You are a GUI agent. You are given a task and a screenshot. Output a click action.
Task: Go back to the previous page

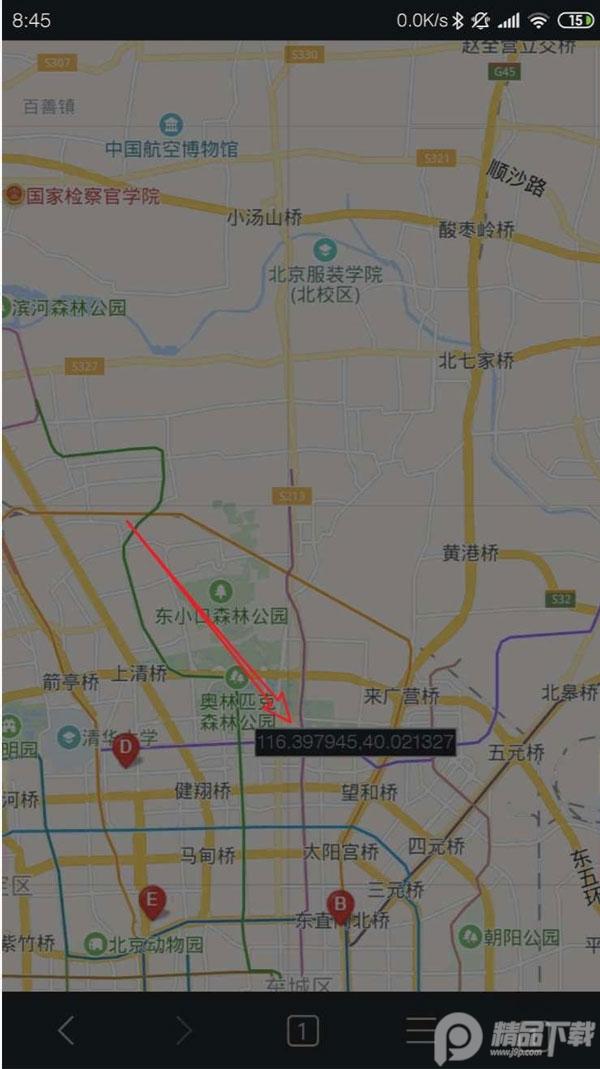66,1030
